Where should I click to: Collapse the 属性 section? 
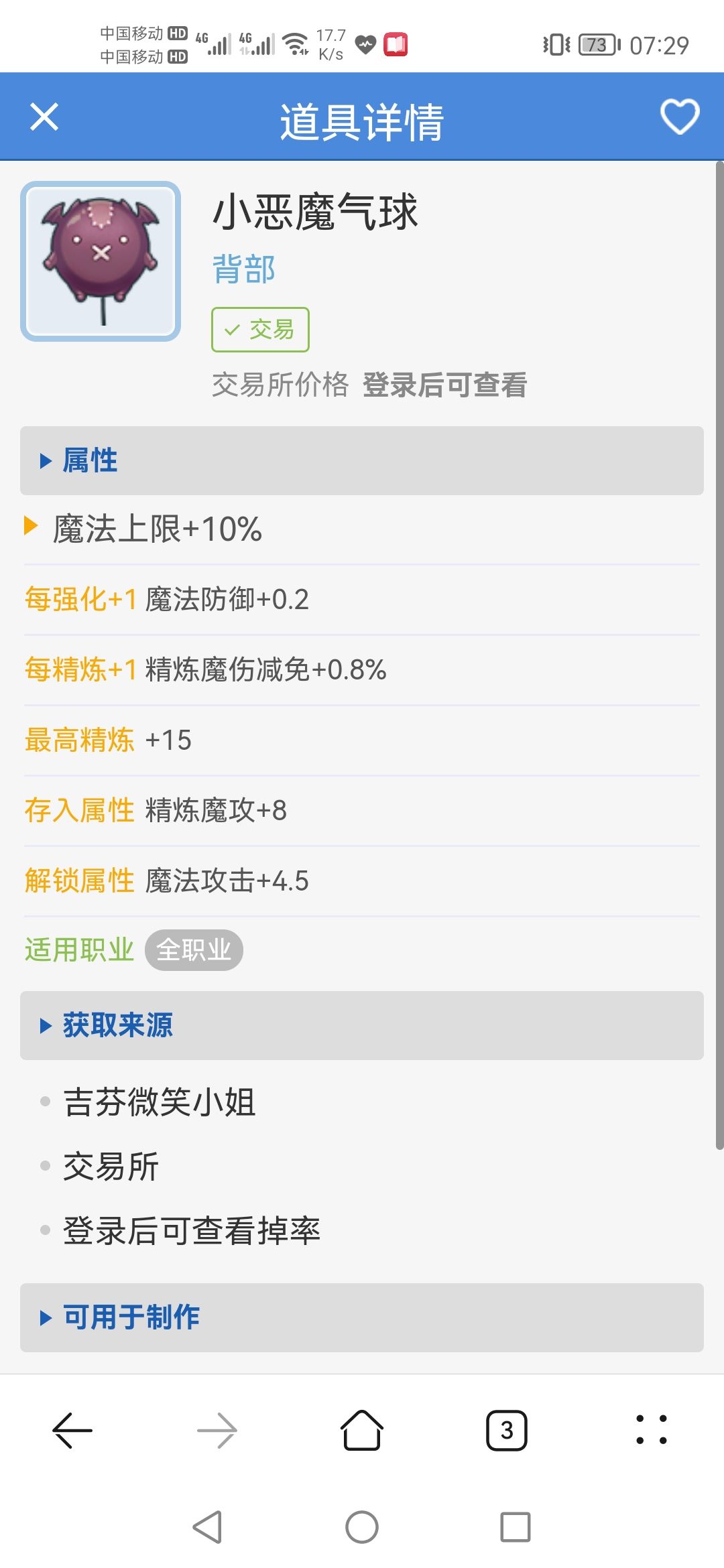(x=88, y=460)
